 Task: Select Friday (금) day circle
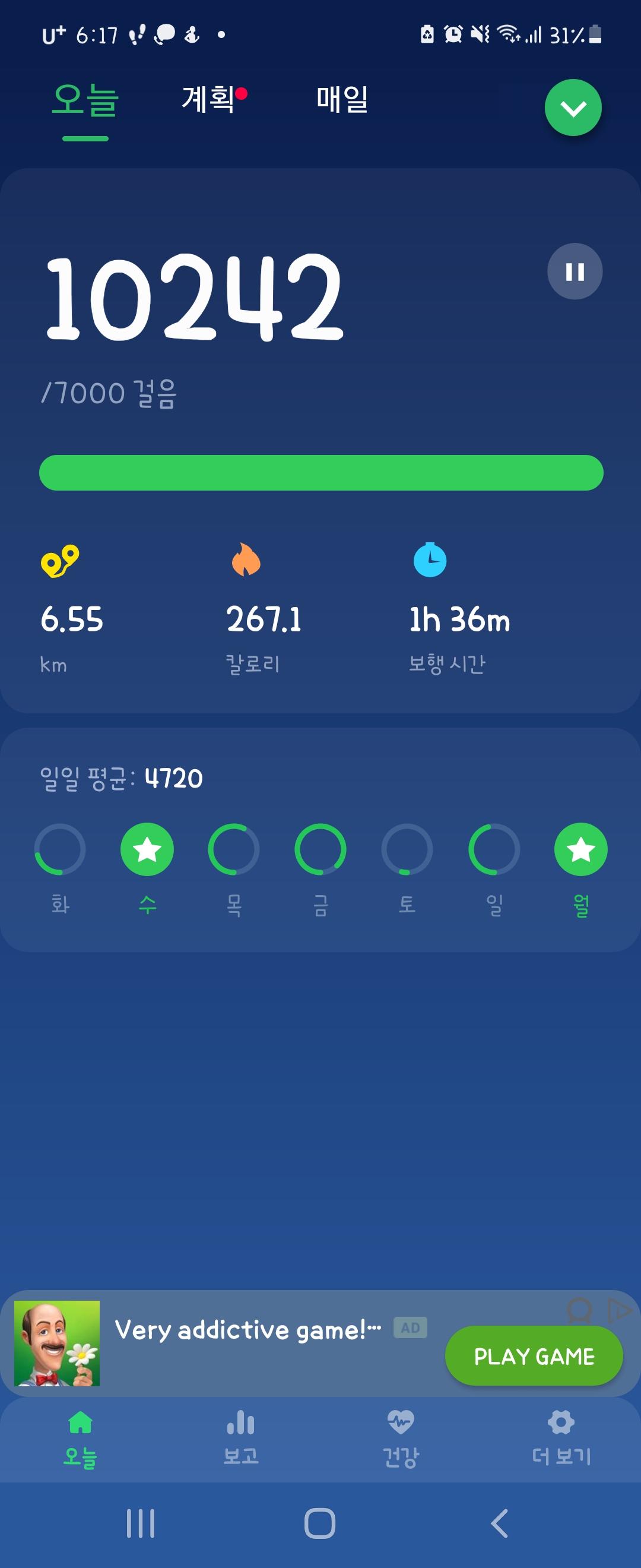click(320, 850)
